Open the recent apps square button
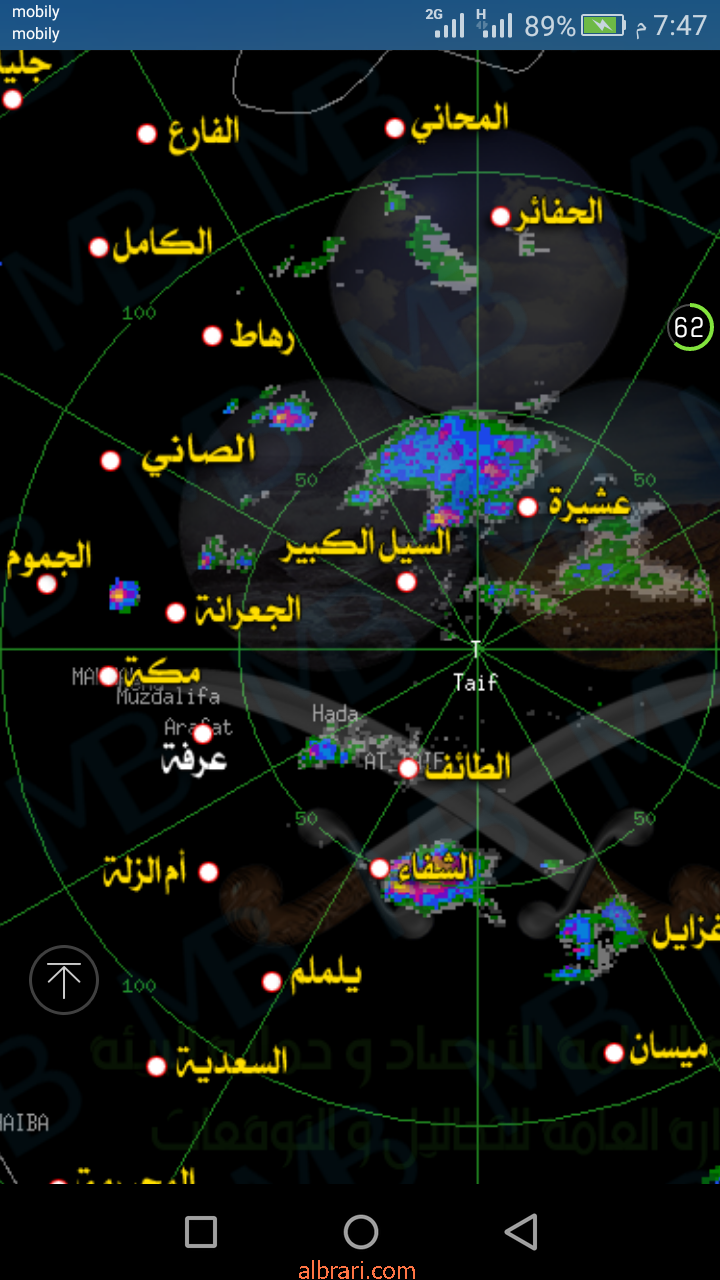The image size is (720, 1280). [201, 1232]
